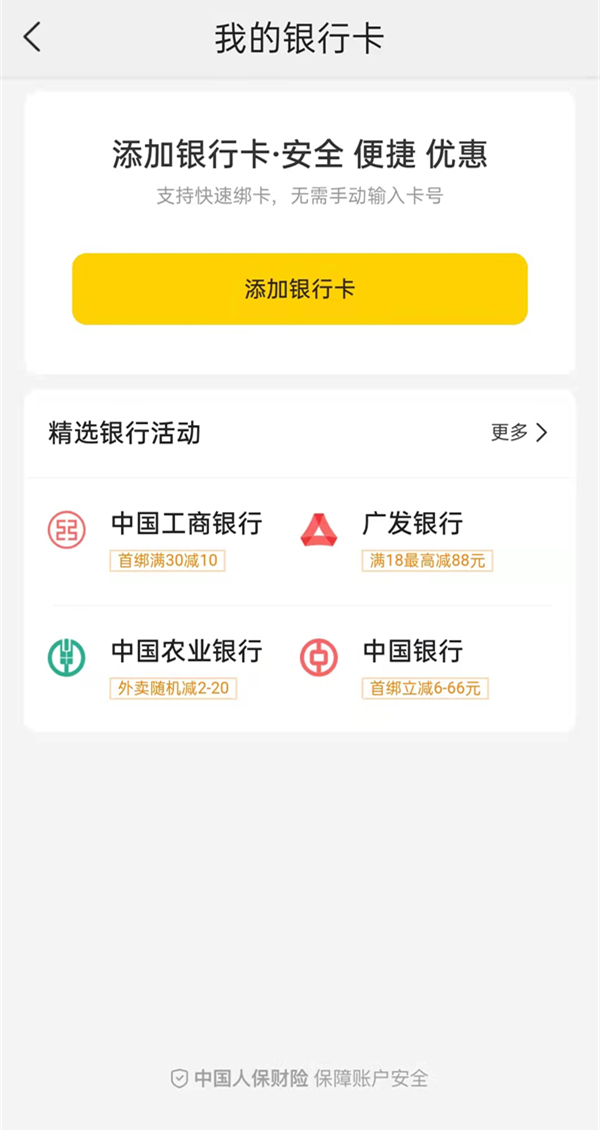Open 更多 bank promotions
600x1130 pixels.
tap(519, 432)
